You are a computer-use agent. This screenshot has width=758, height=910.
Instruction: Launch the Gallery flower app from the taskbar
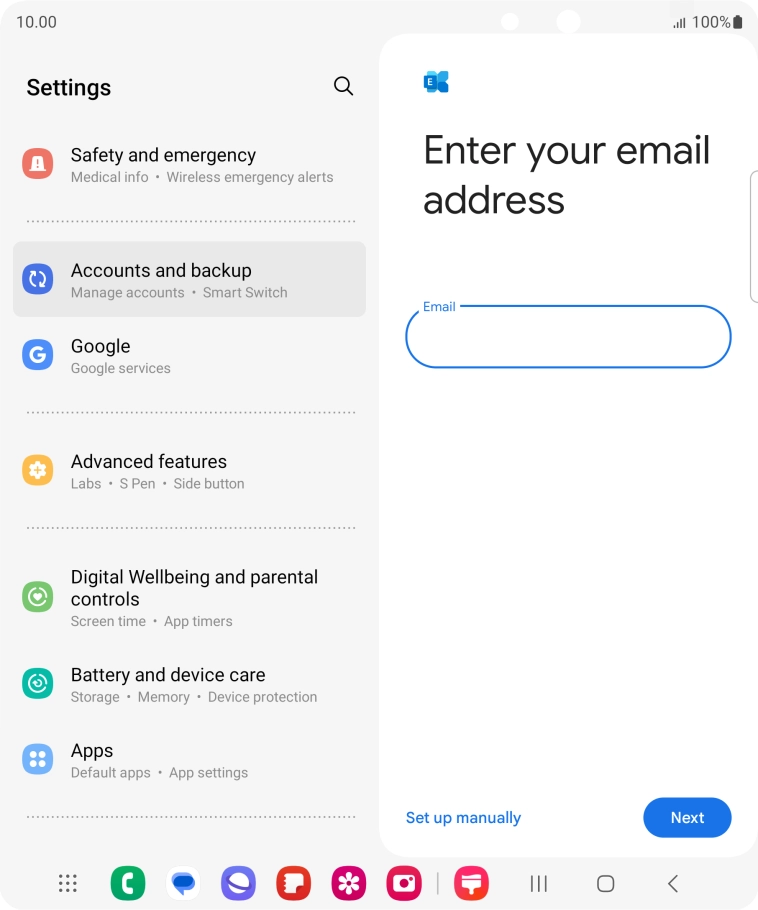(x=348, y=883)
